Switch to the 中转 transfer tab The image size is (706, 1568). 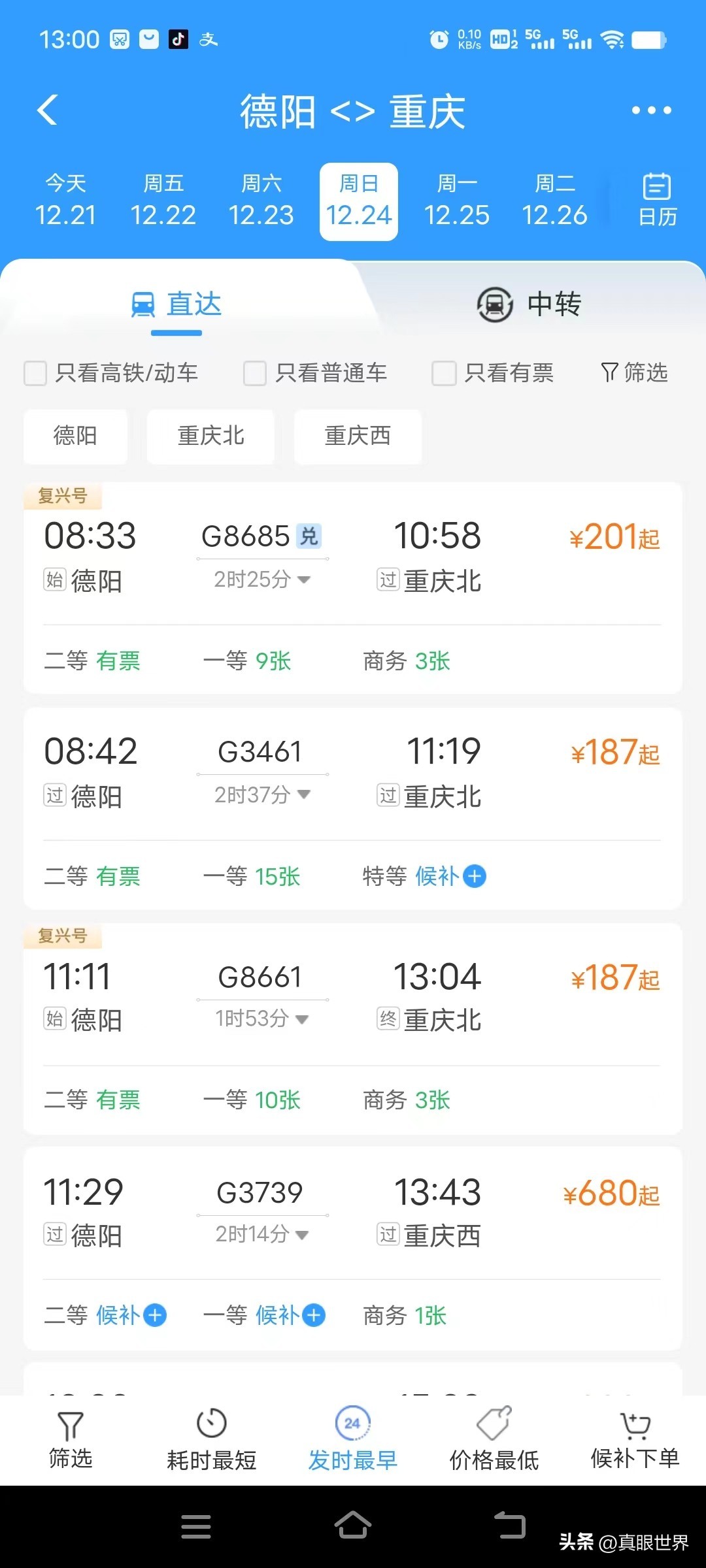529,304
